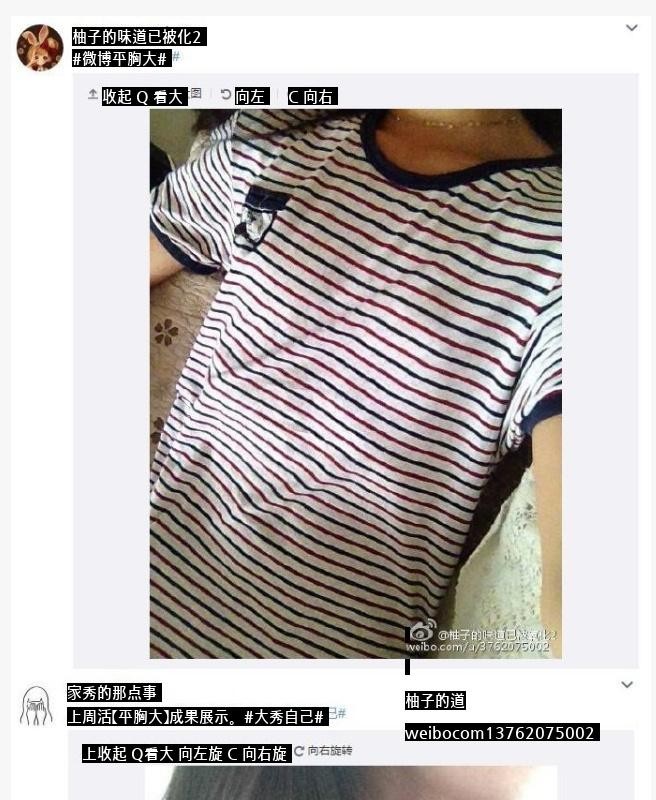Open 柚子的味道已被化2 profile avatar

click(x=40, y=47)
